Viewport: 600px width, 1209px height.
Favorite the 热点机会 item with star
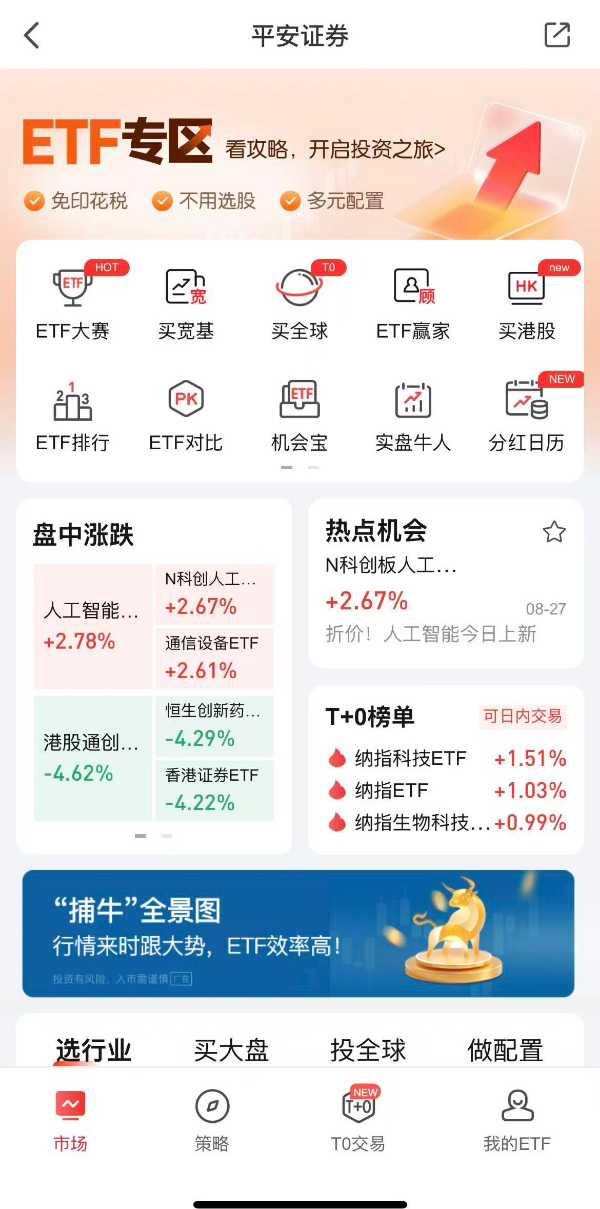pos(554,532)
